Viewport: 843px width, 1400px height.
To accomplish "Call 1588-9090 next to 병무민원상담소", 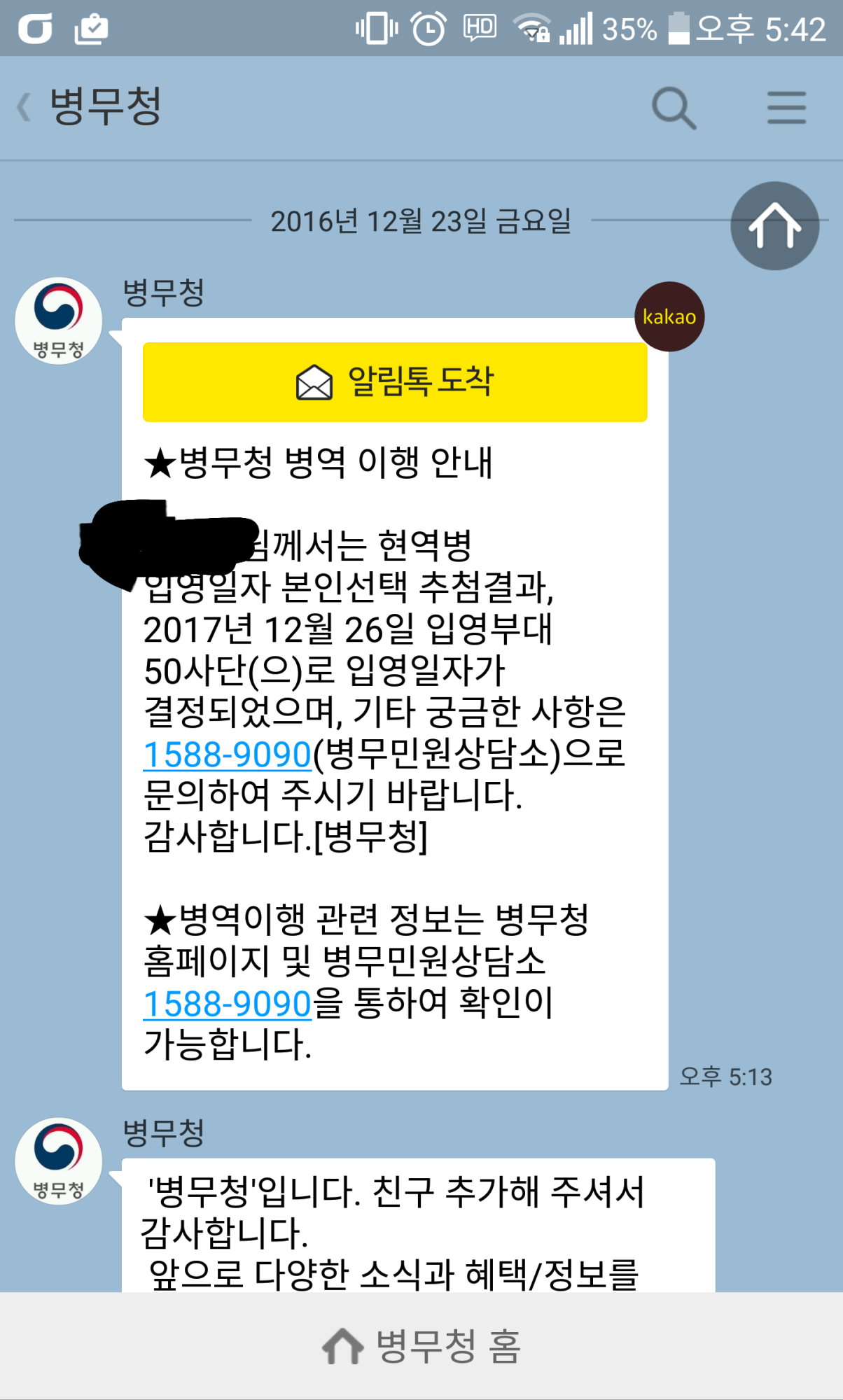I will coord(227,755).
